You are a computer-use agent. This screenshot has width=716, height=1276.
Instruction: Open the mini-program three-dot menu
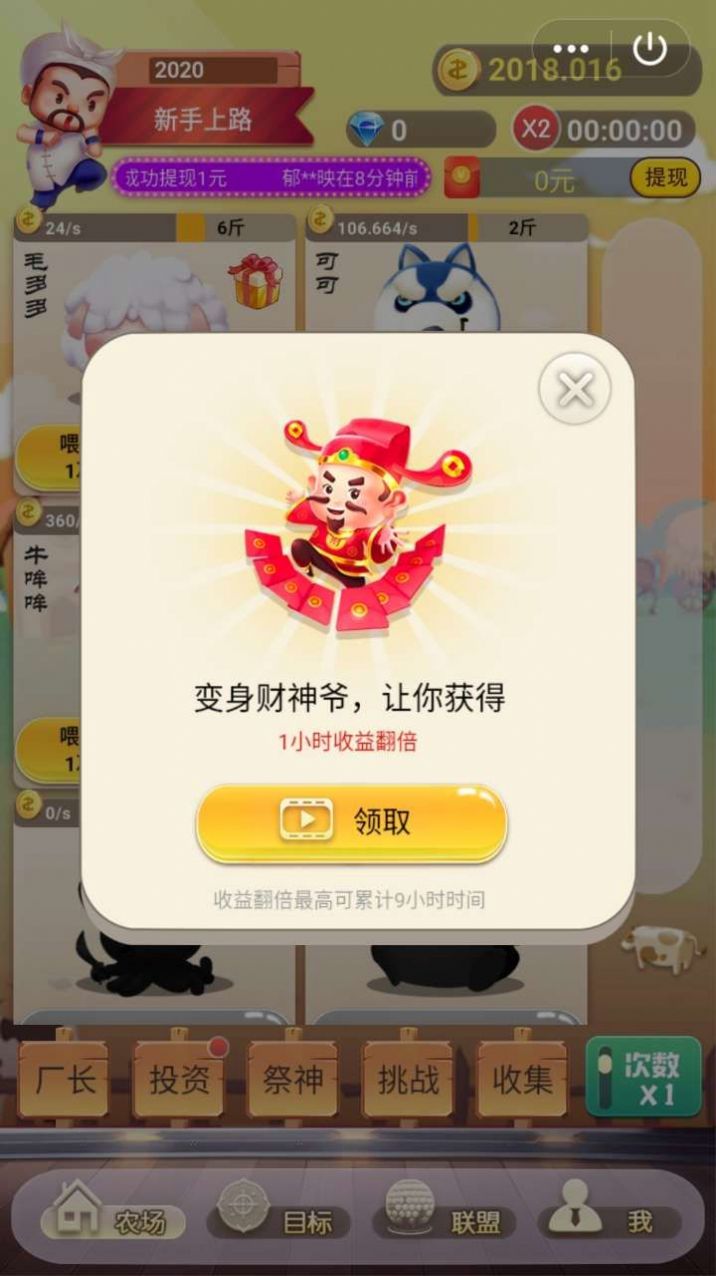click(x=571, y=49)
